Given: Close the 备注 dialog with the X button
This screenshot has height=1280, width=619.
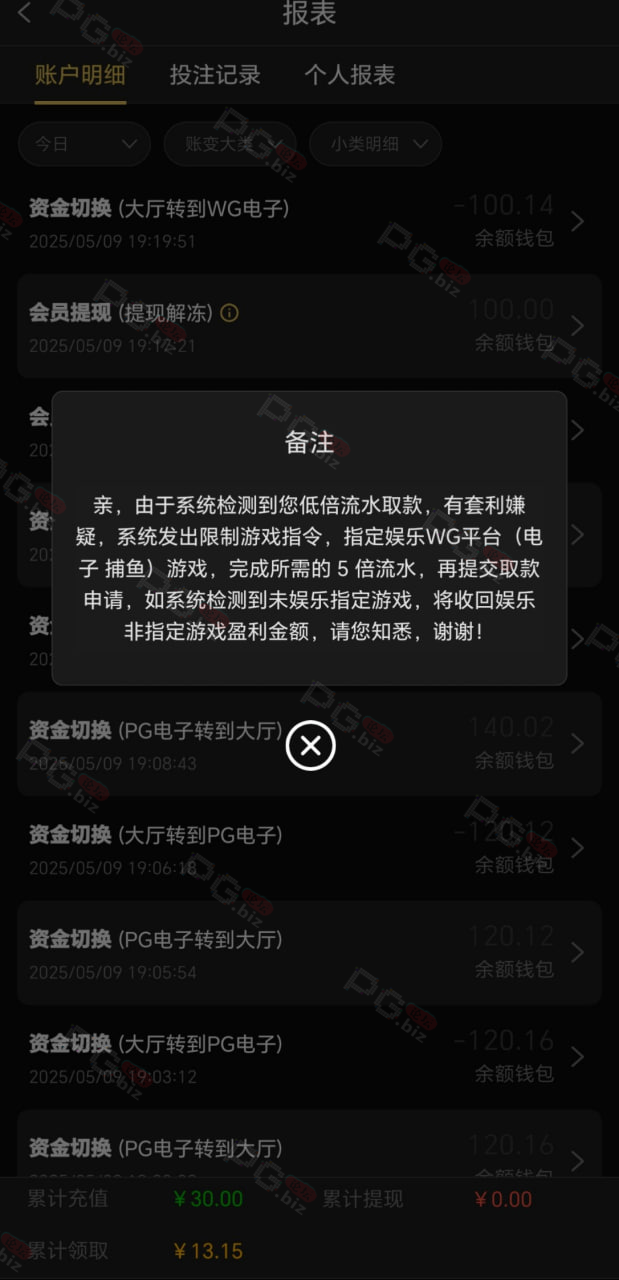Looking at the screenshot, I should [x=310, y=746].
